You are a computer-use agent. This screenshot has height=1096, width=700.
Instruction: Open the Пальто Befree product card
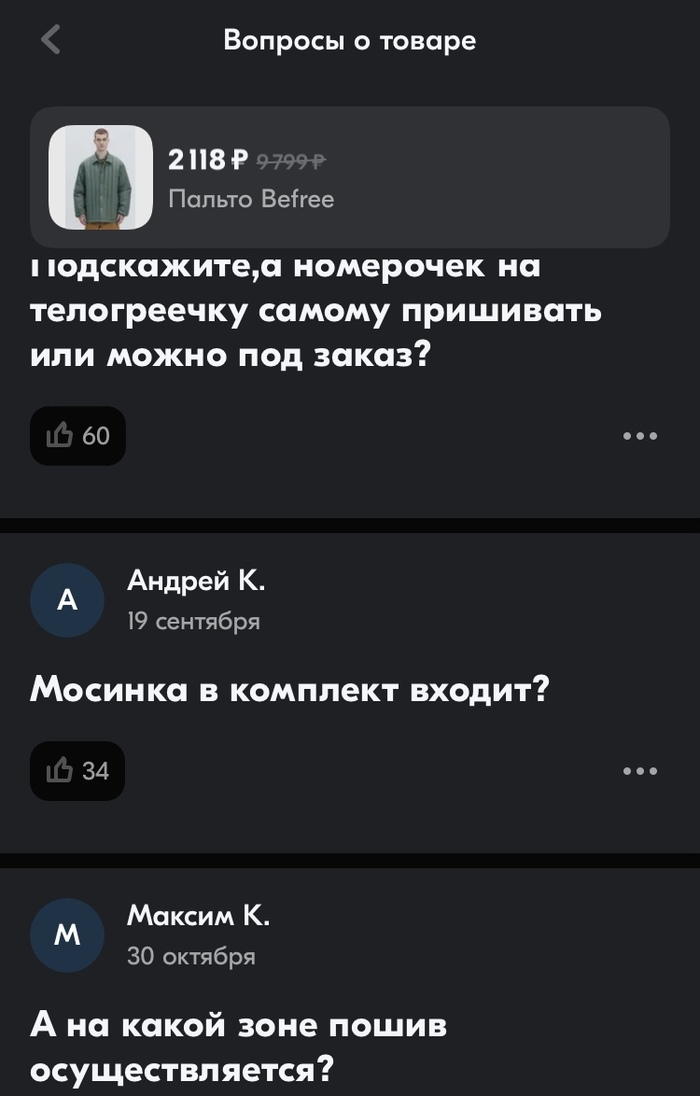click(349, 177)
